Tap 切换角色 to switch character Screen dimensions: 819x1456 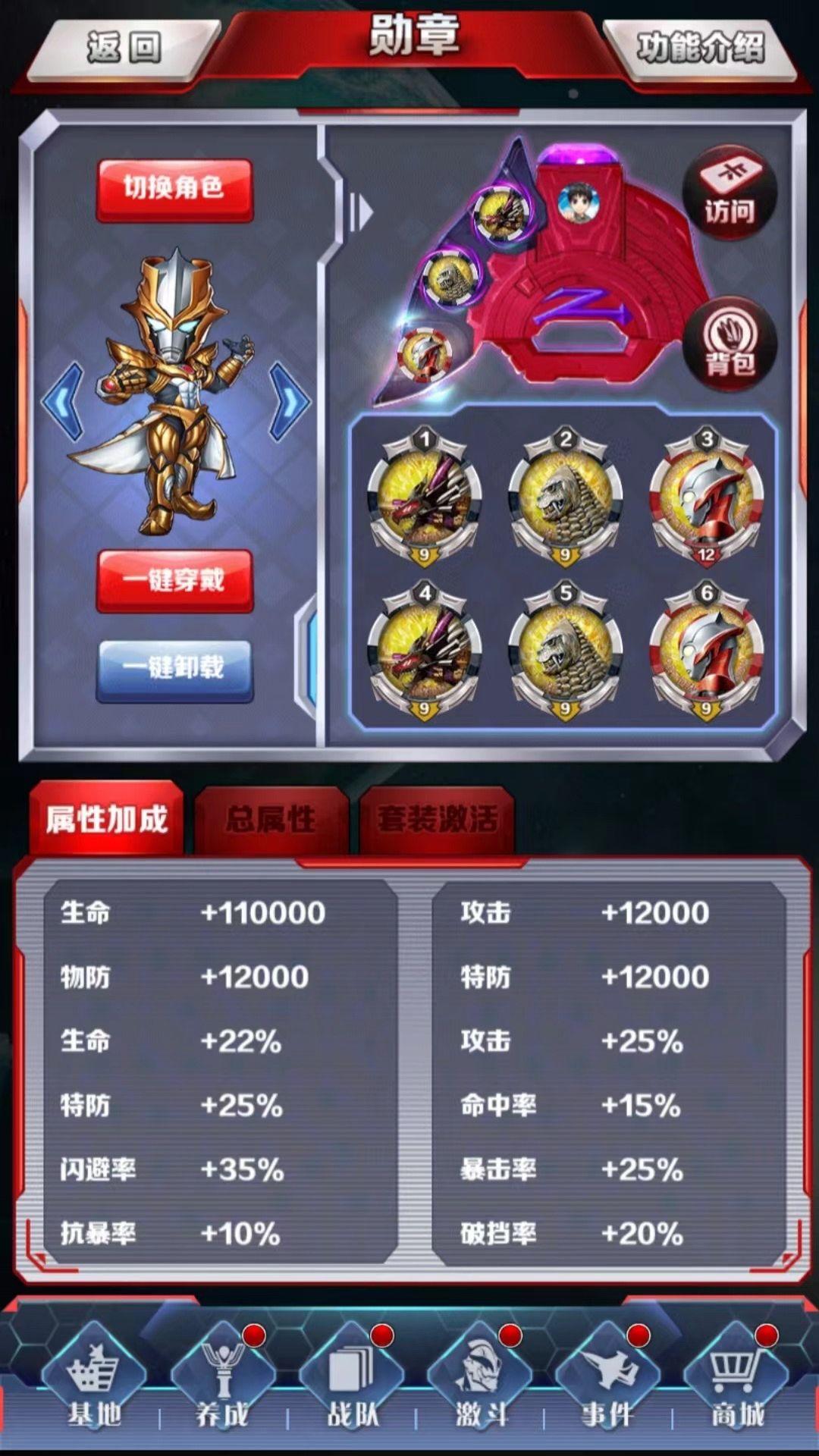pos(174,190)
